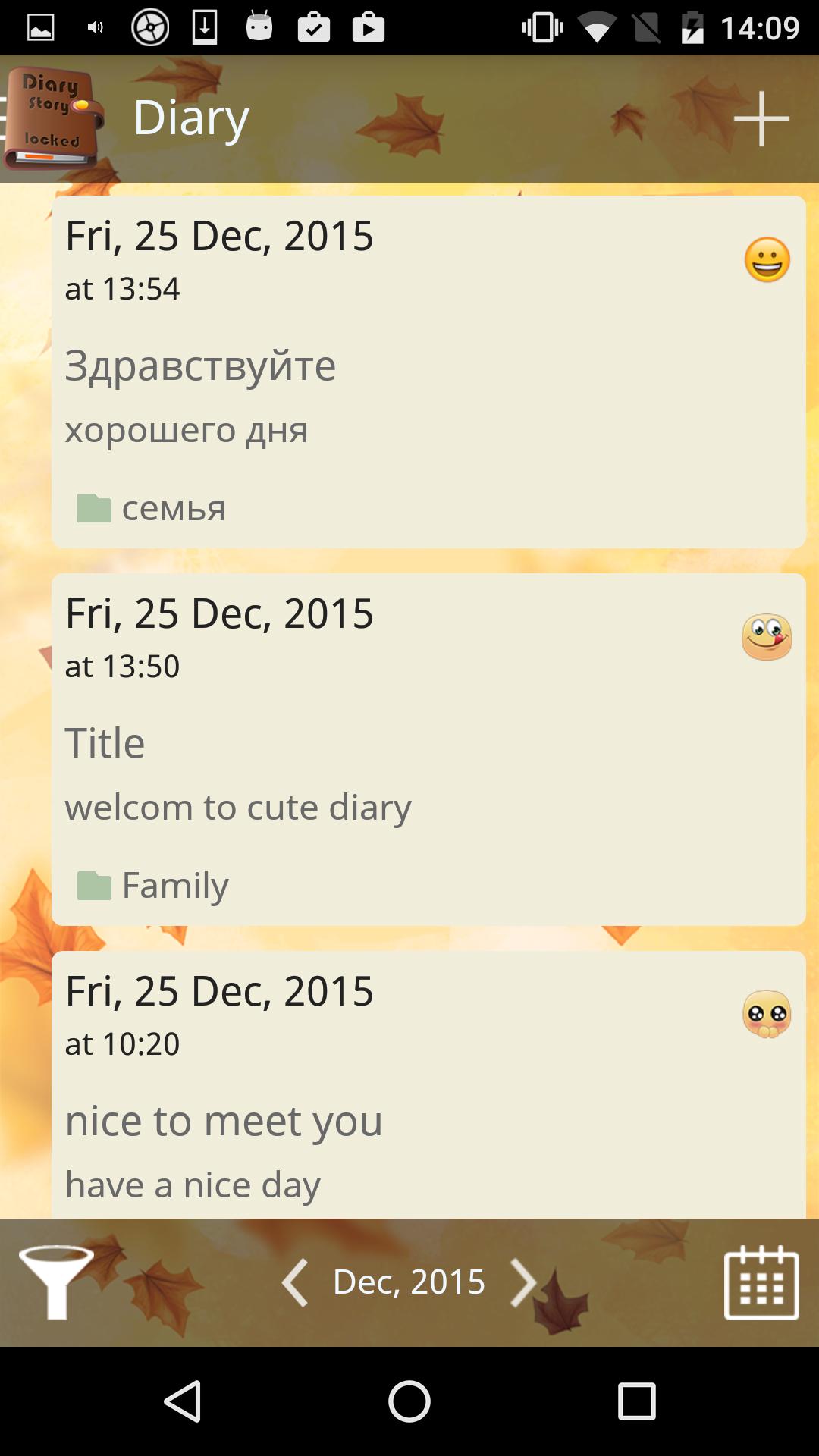Open the navigation drawer via diary logo
Screen dimensions: 819x1456
(x=52, y=118)
